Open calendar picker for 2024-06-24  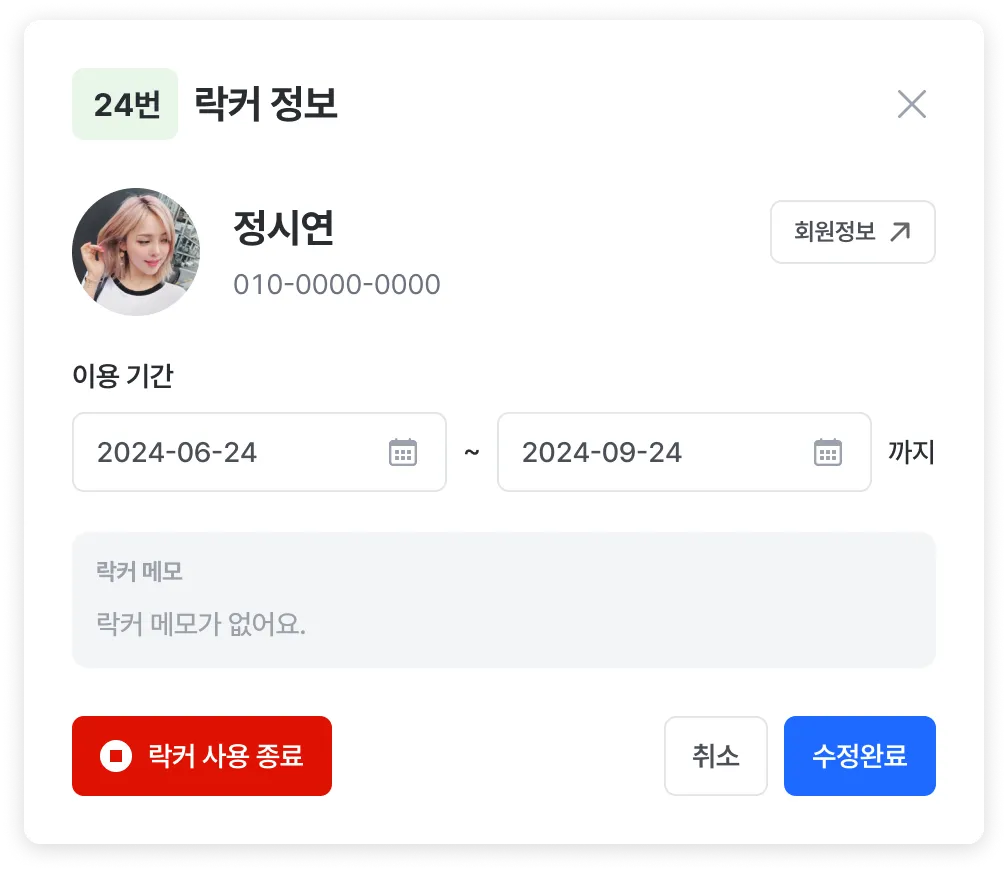(x=402, y=452)
